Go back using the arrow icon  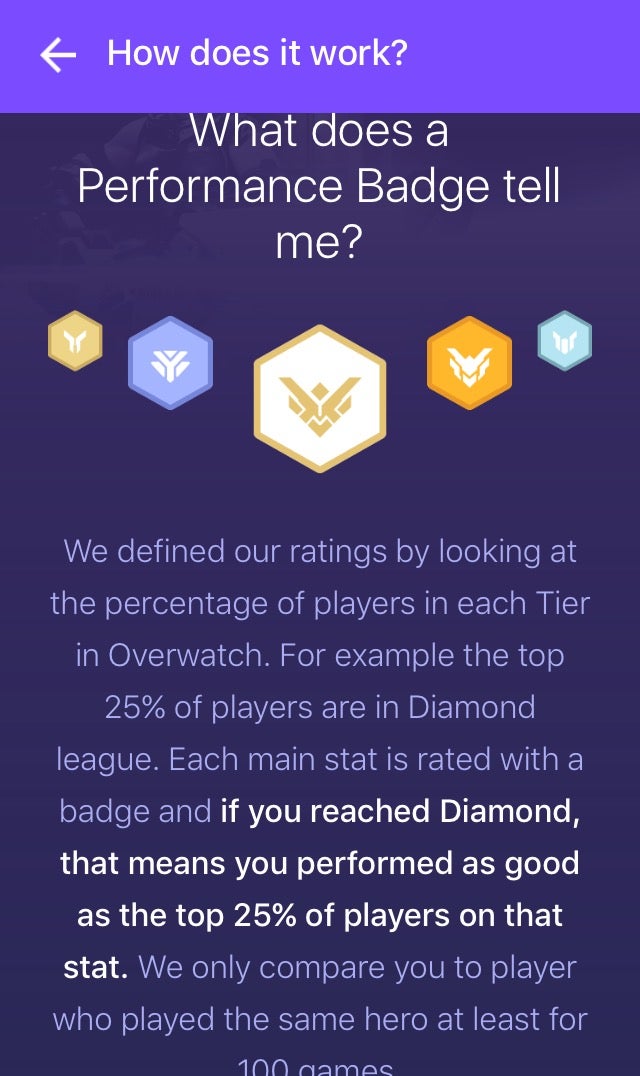pyautogui.click(x=58, y=55)
